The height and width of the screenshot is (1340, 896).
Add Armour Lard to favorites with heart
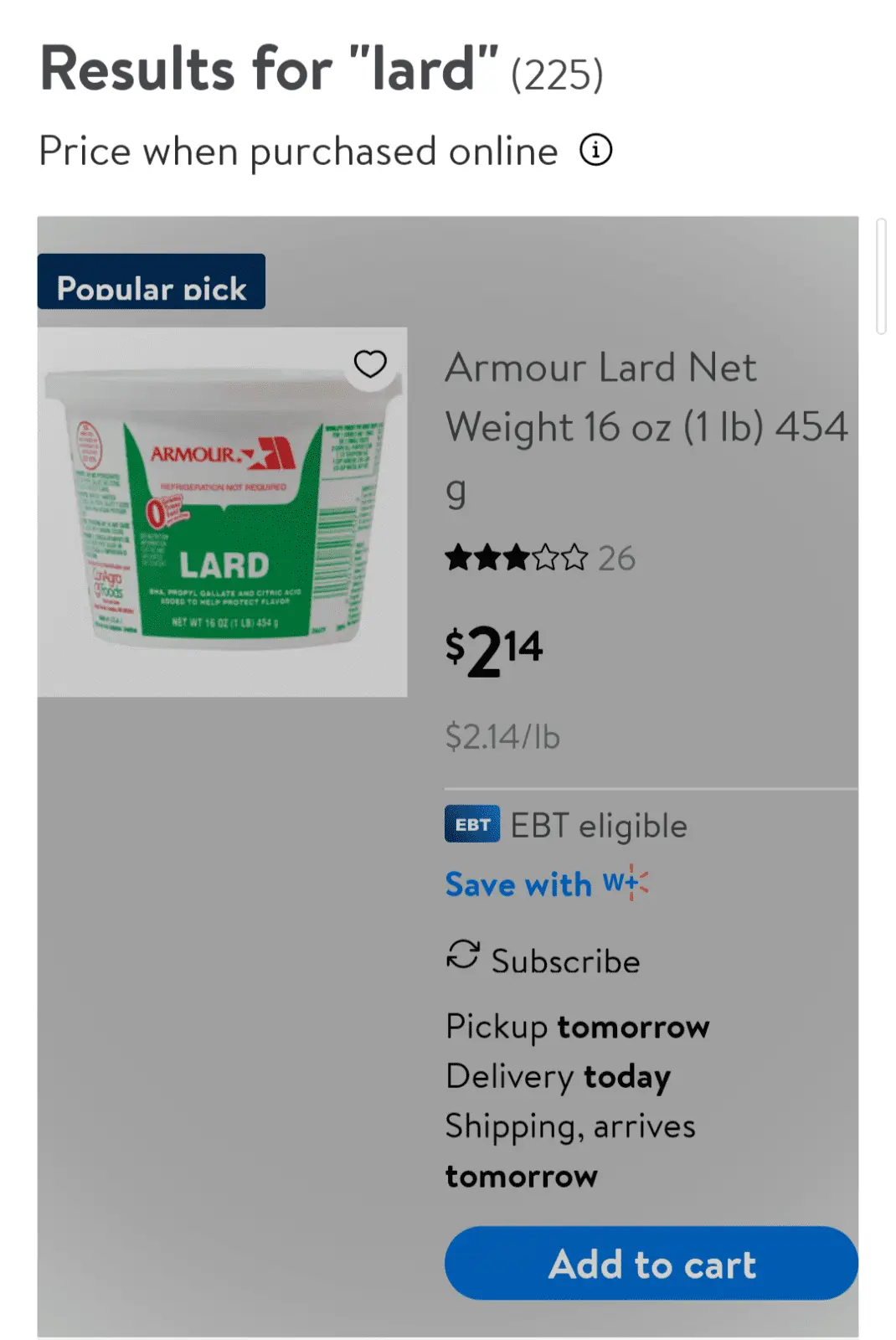click(x=370, y=364)
